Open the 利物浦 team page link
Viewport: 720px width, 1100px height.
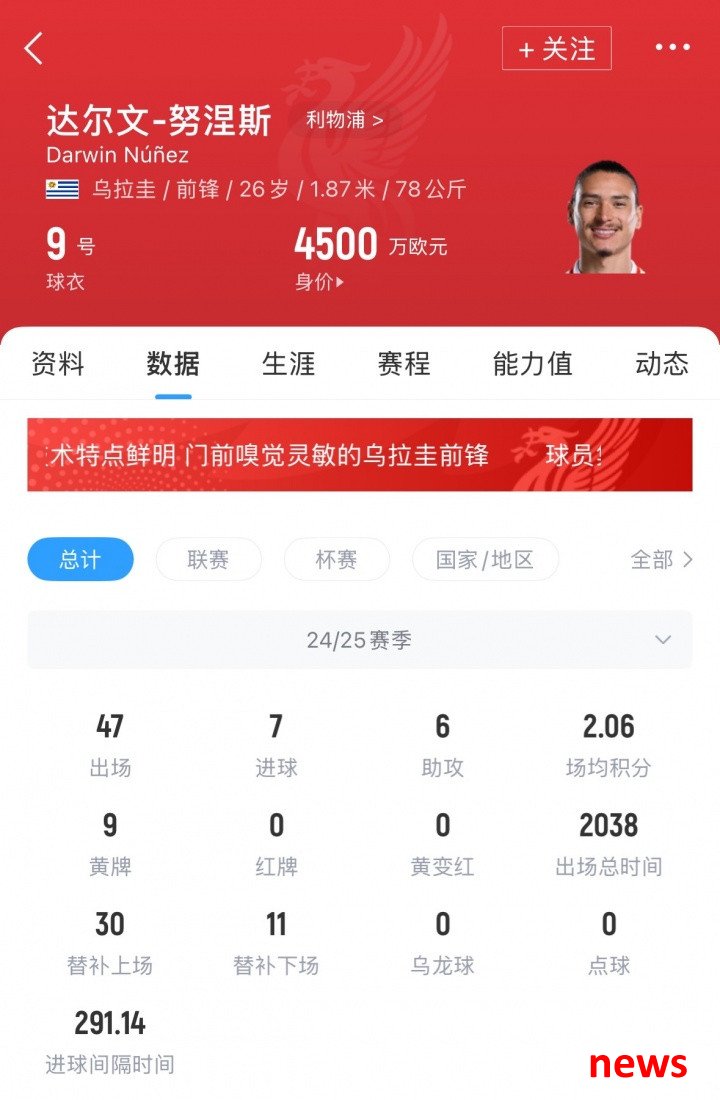344,121
